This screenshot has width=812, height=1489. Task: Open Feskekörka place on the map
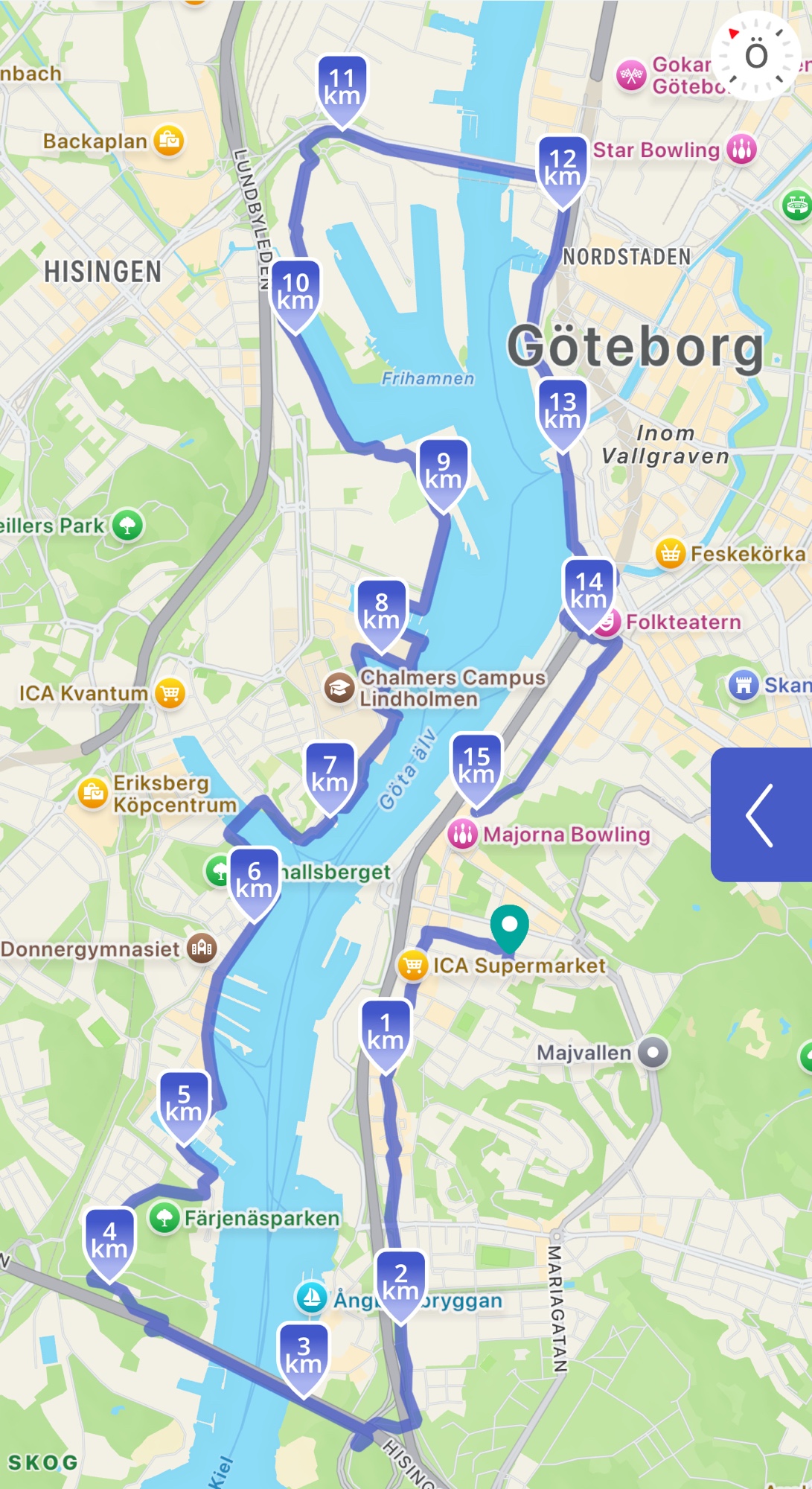(x=670, y=553)
